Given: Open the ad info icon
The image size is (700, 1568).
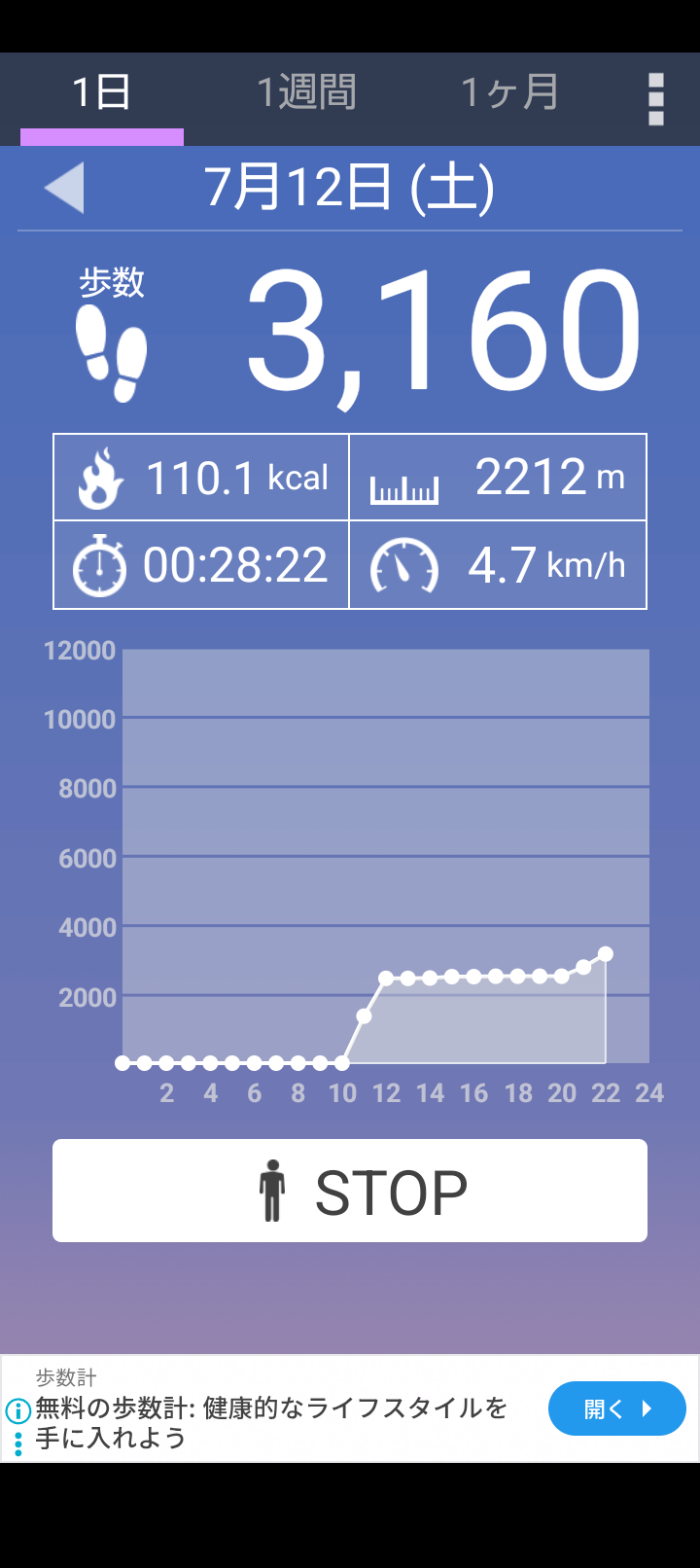Looking at the screenshot, I should click(x=17, y=1410).
